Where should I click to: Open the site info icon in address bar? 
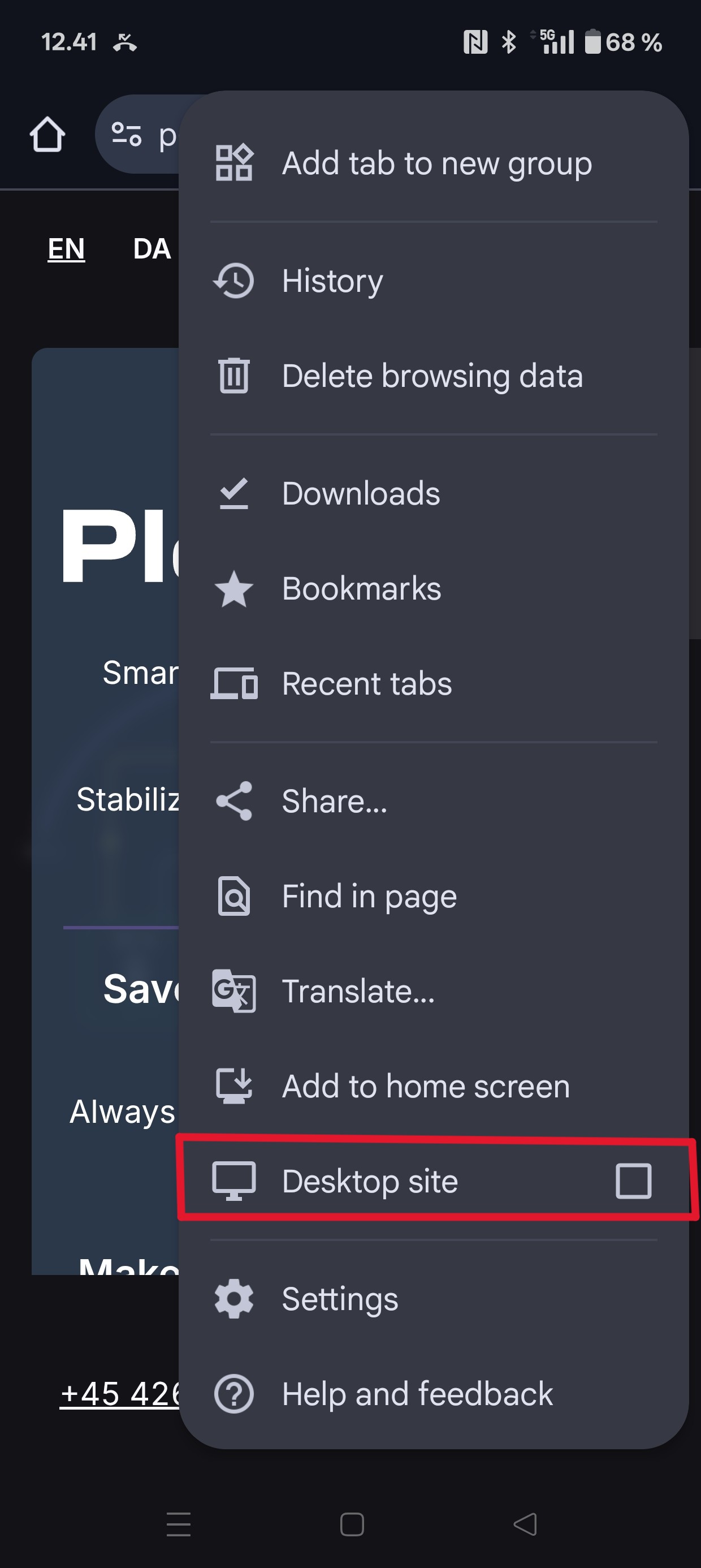[x=127, y=134]
